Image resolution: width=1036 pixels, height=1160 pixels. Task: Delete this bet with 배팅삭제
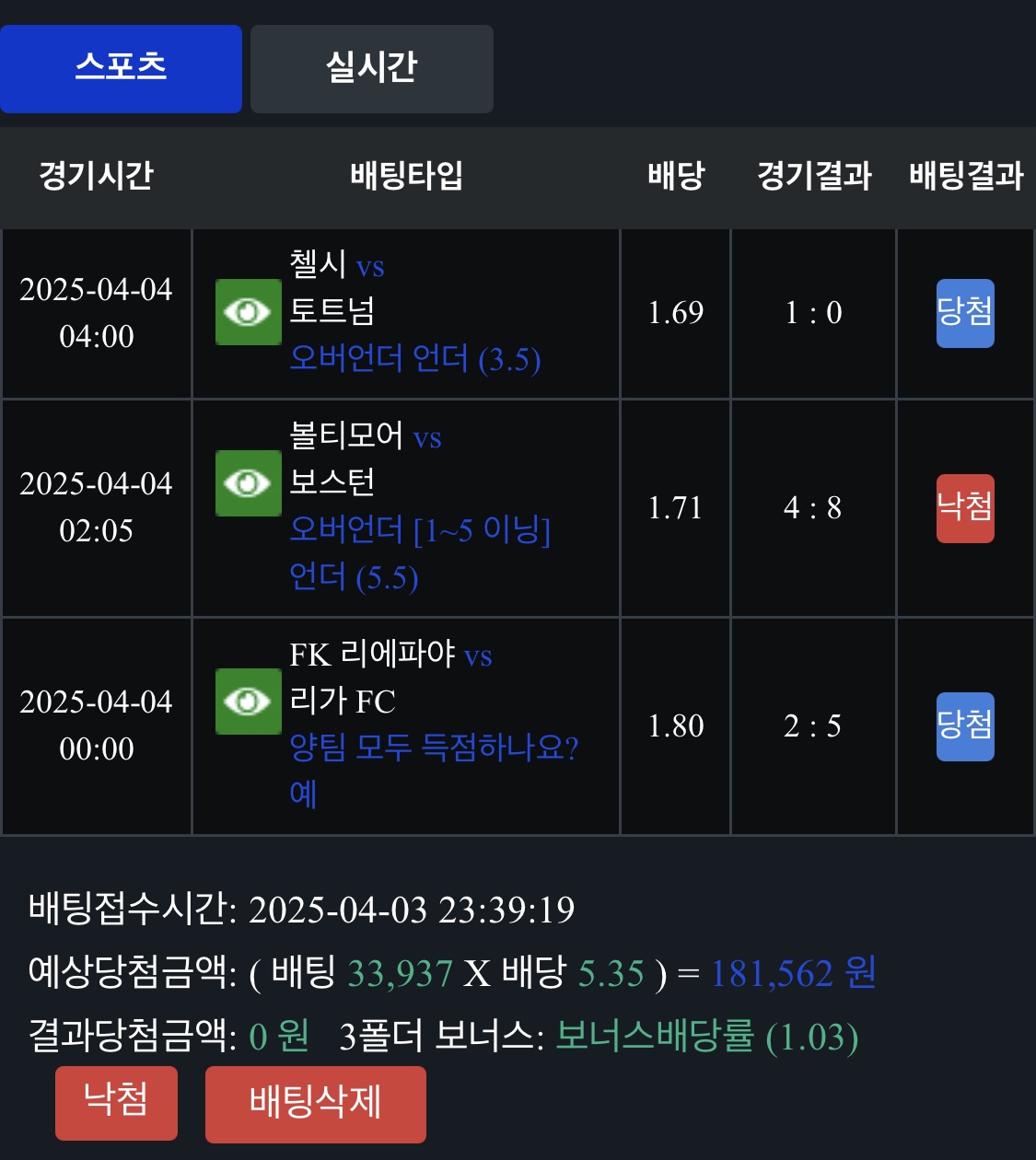pos(315,1103)
